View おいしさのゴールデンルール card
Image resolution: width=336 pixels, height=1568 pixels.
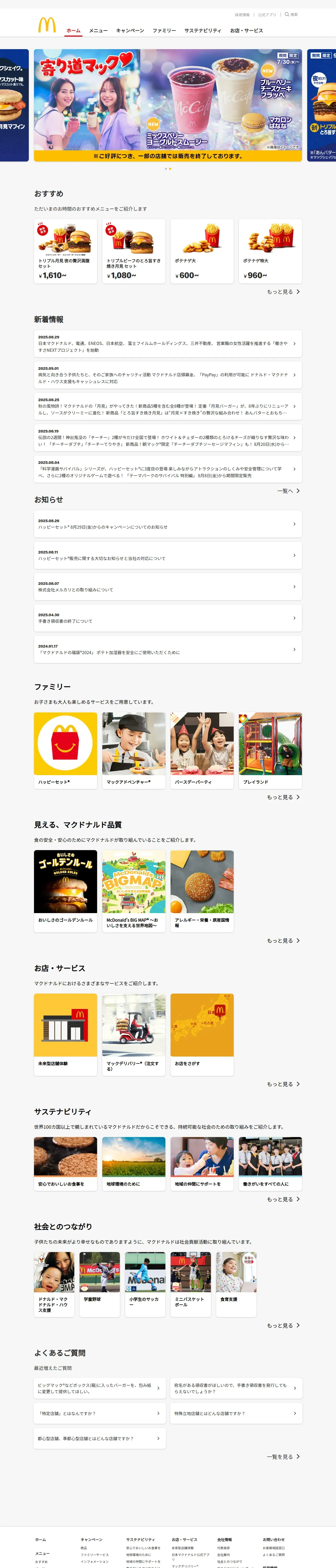(x=65, y=891)
